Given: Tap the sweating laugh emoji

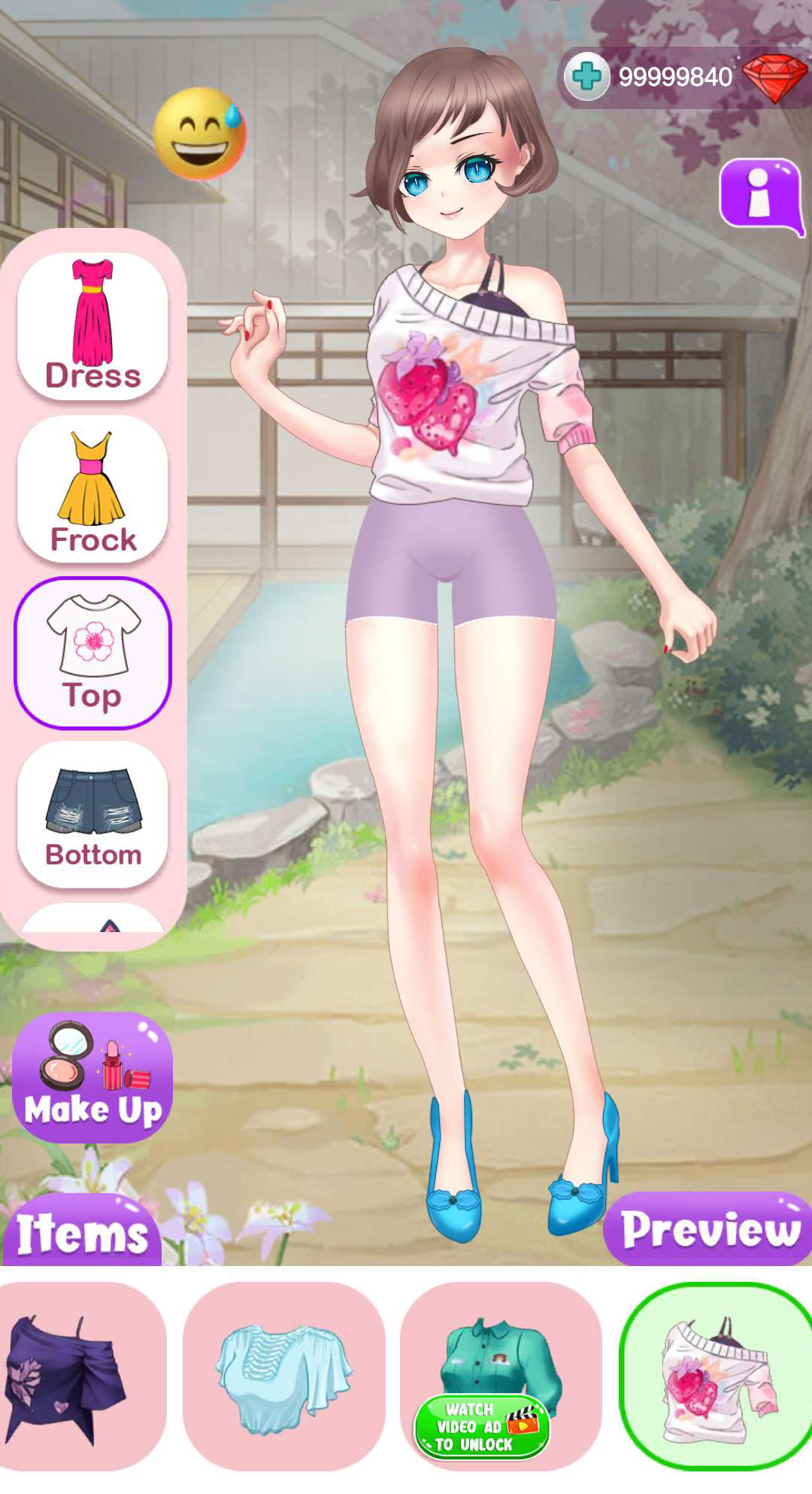Looking at the screenshot, I should (x=200, y=134).
